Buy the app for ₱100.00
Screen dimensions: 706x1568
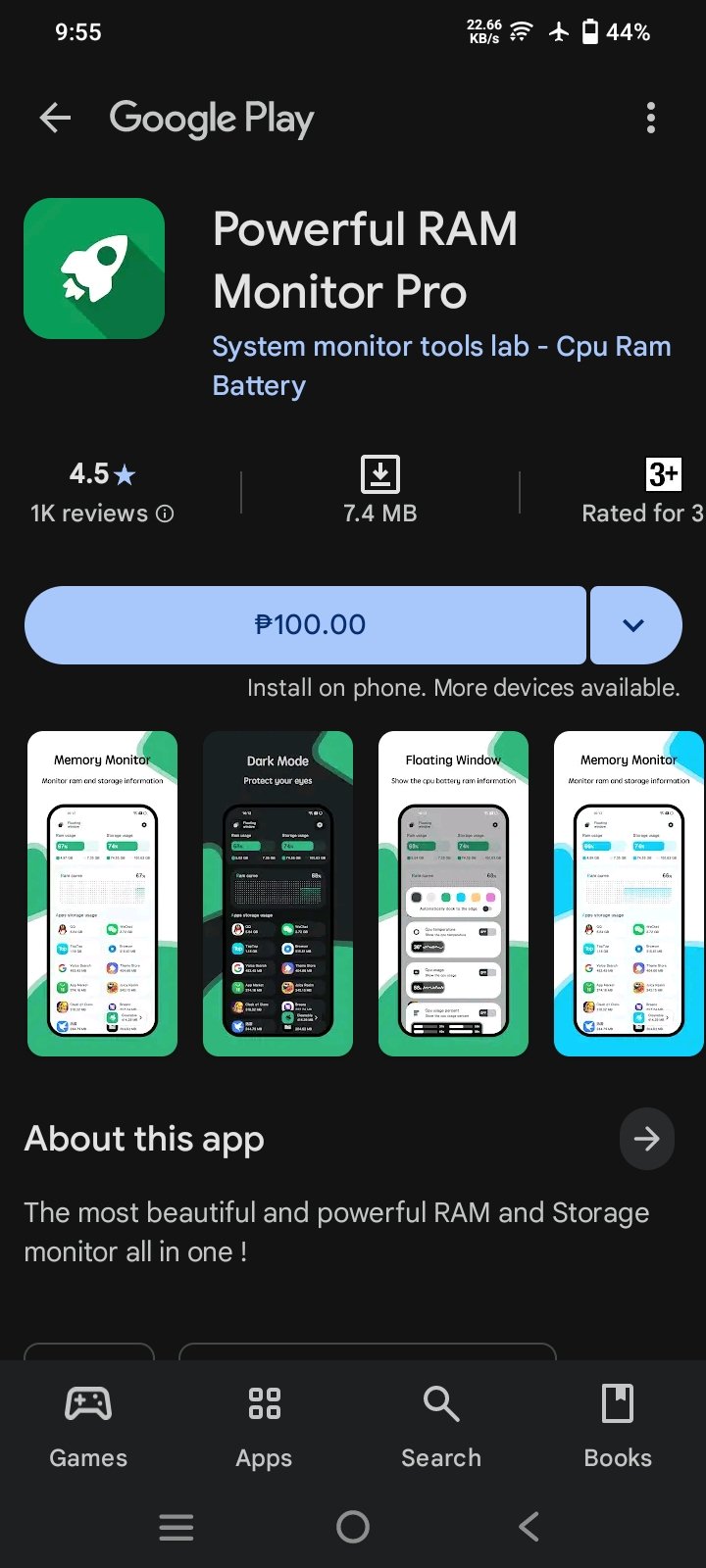coord(306,624)
